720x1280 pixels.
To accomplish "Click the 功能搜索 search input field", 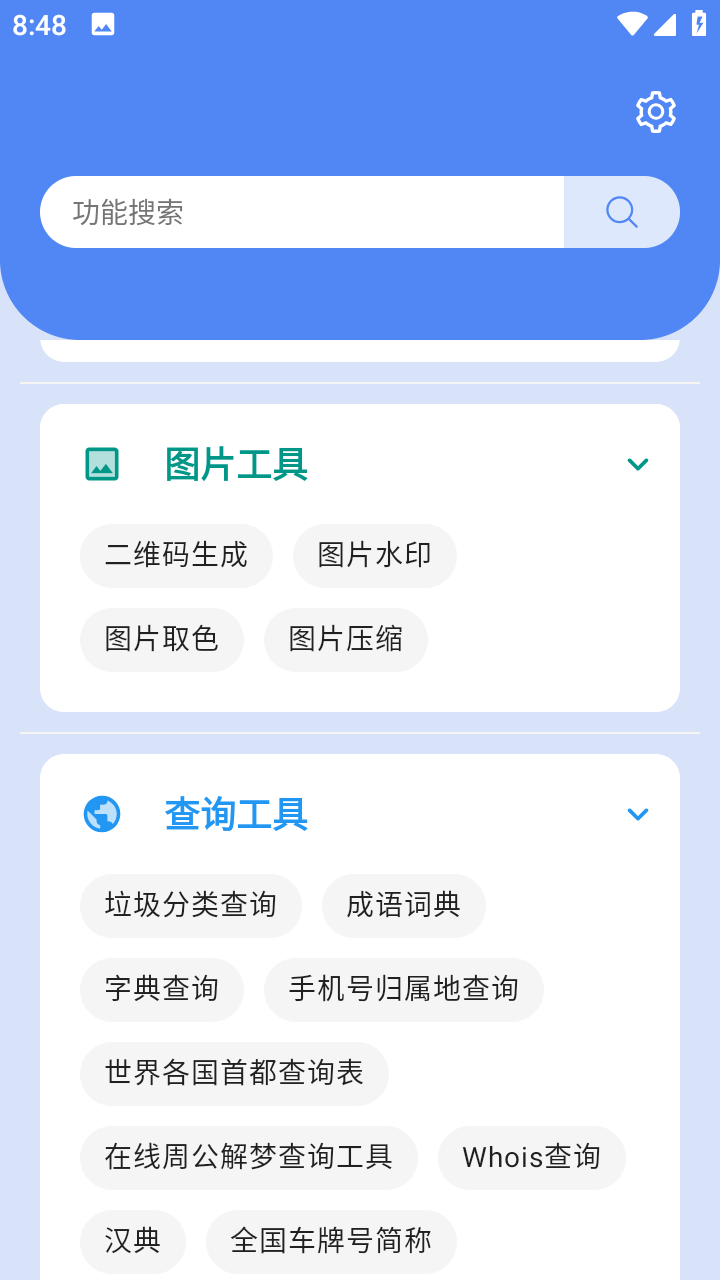I will point(300,212).
